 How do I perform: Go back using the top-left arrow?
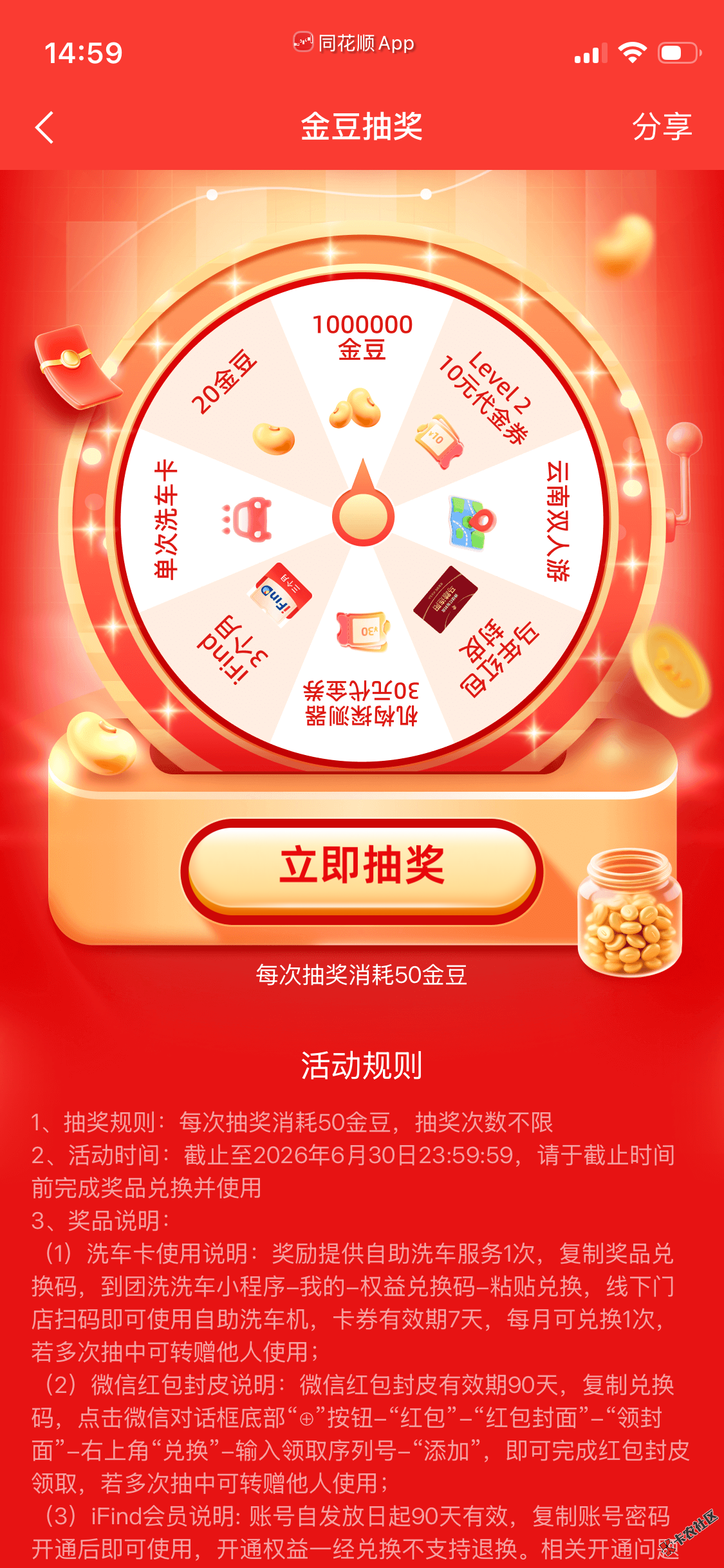(x=44, y=127)
